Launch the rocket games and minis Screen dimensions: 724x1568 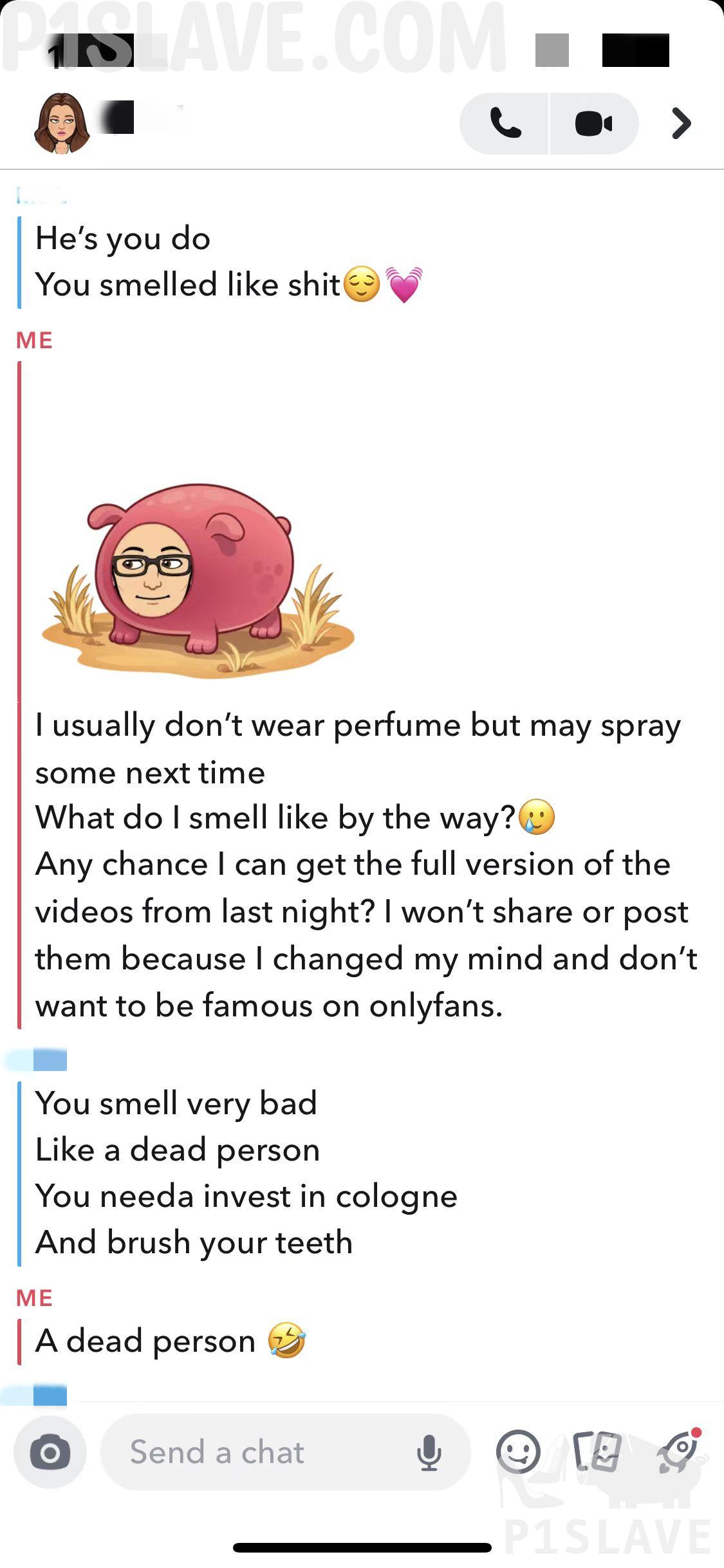678,1451
